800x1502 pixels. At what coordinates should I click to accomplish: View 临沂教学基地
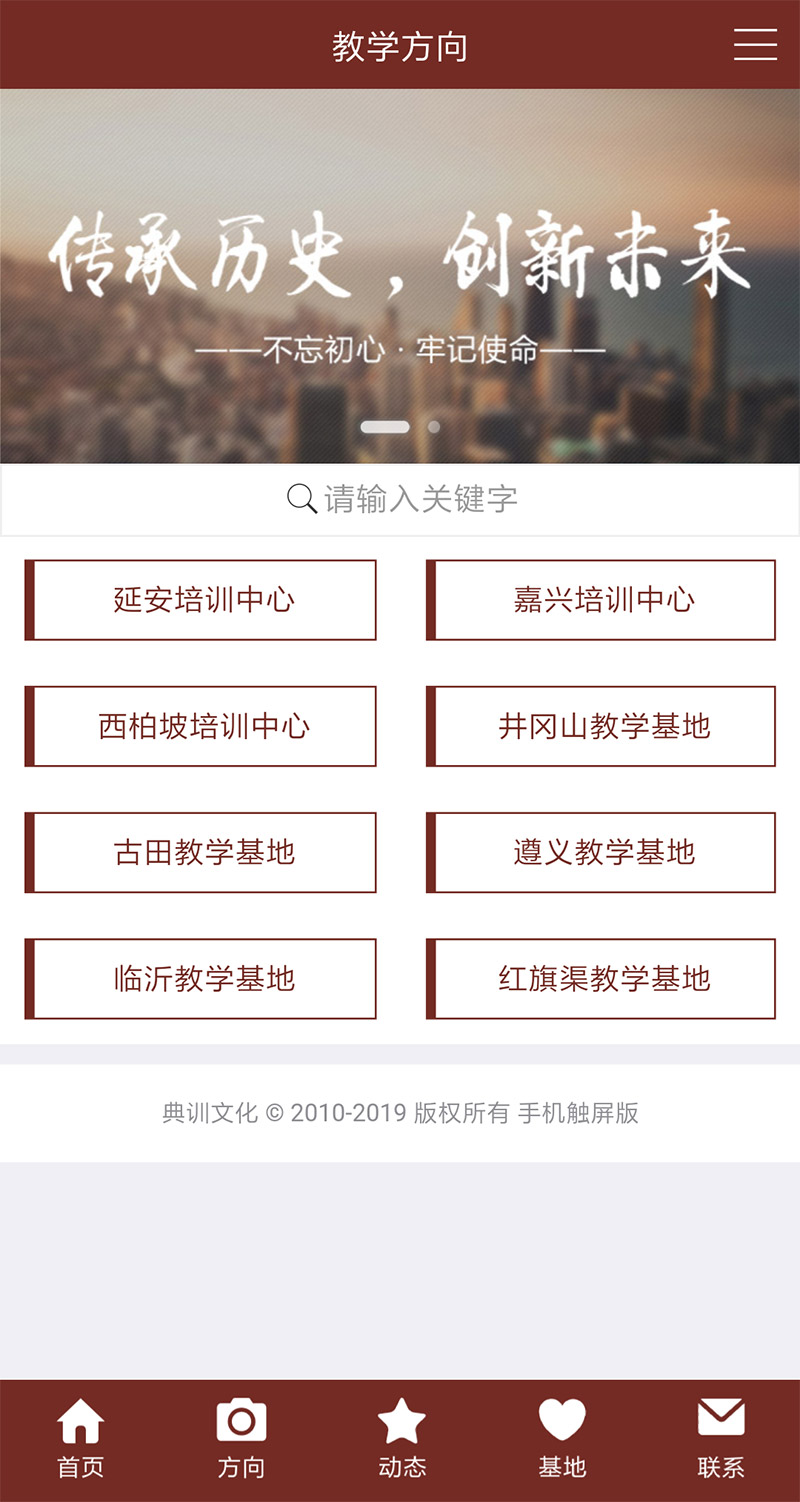[200, 979]
